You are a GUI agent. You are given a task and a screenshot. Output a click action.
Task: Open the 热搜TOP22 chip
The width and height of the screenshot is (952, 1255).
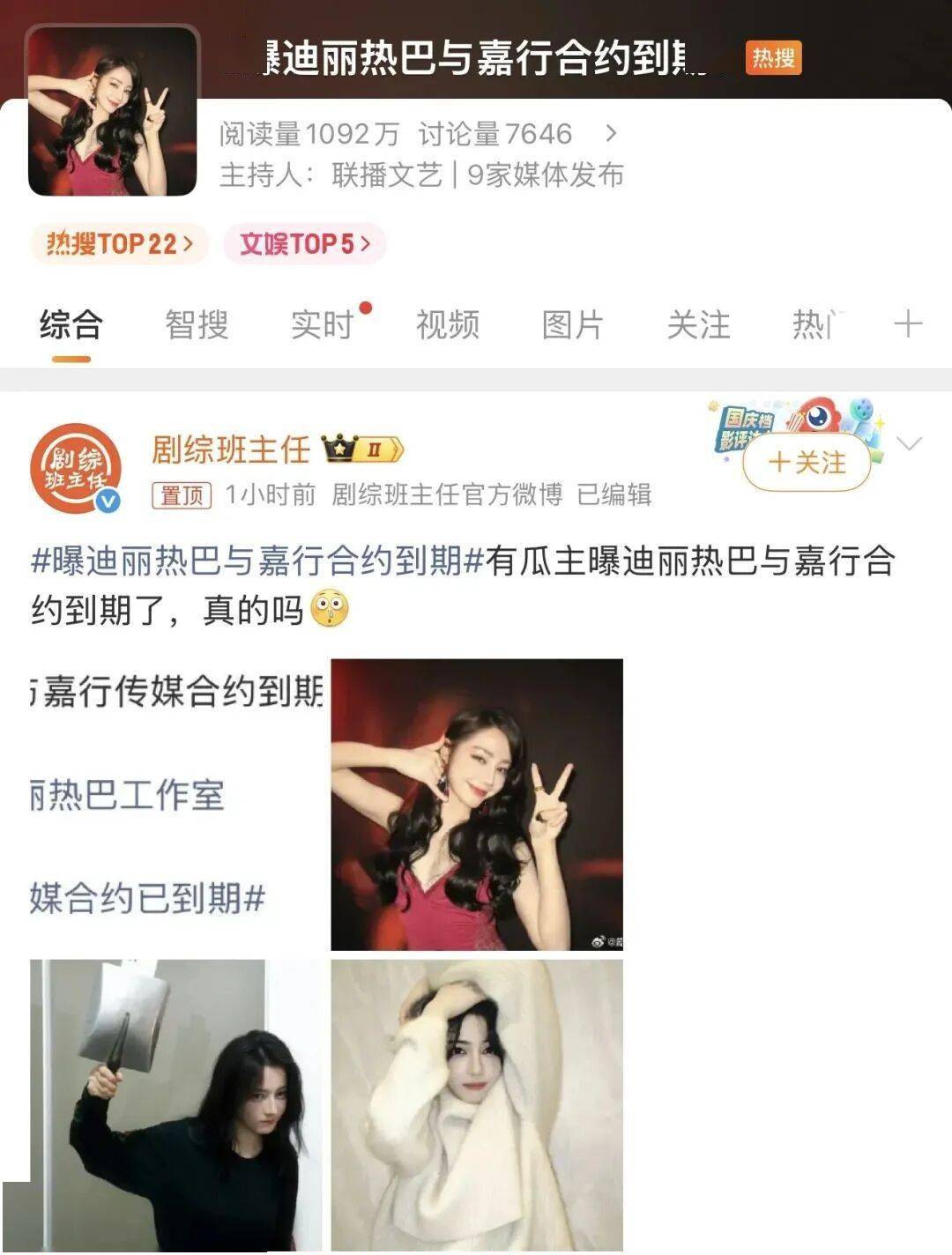coord(119,244)
